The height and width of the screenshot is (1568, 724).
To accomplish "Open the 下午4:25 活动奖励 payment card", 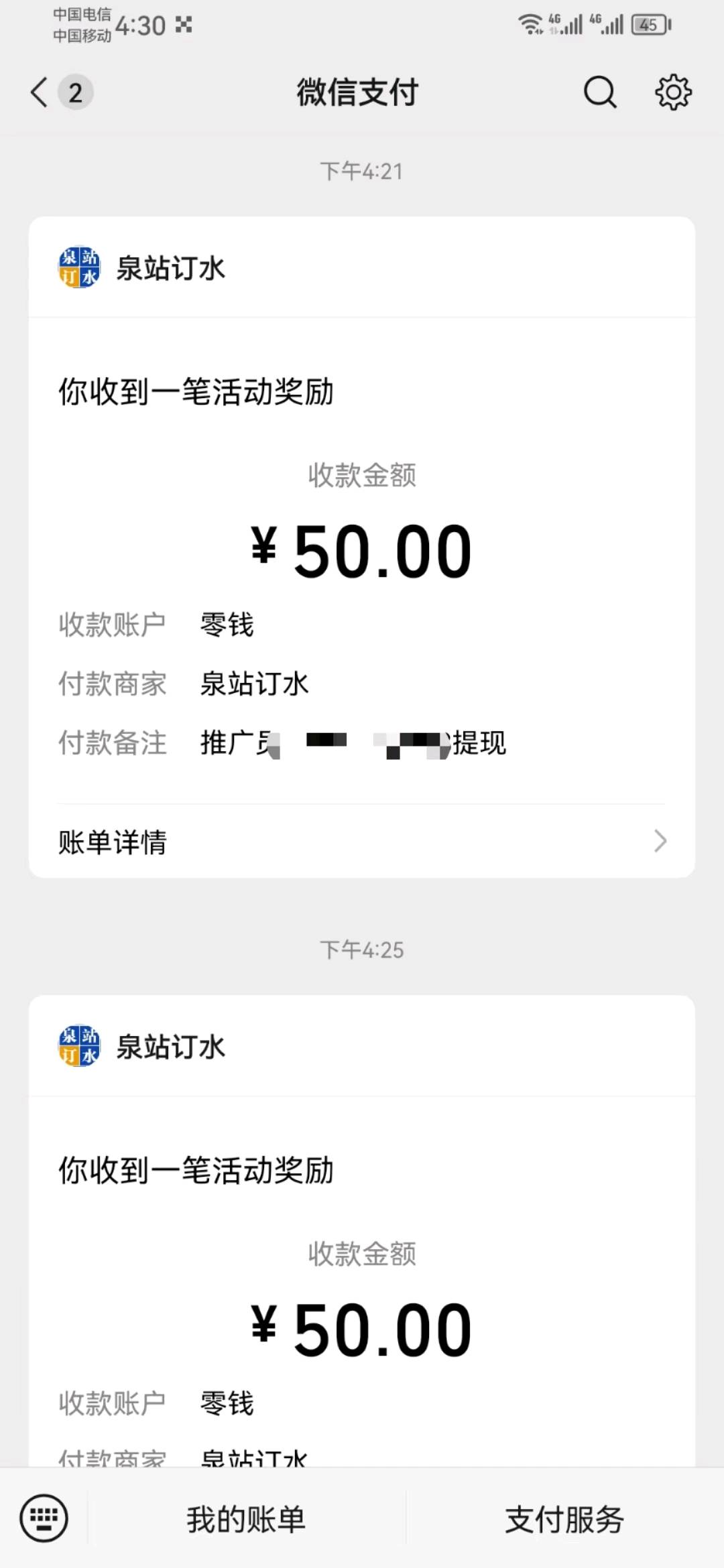I will click(x=362, y=1273).
